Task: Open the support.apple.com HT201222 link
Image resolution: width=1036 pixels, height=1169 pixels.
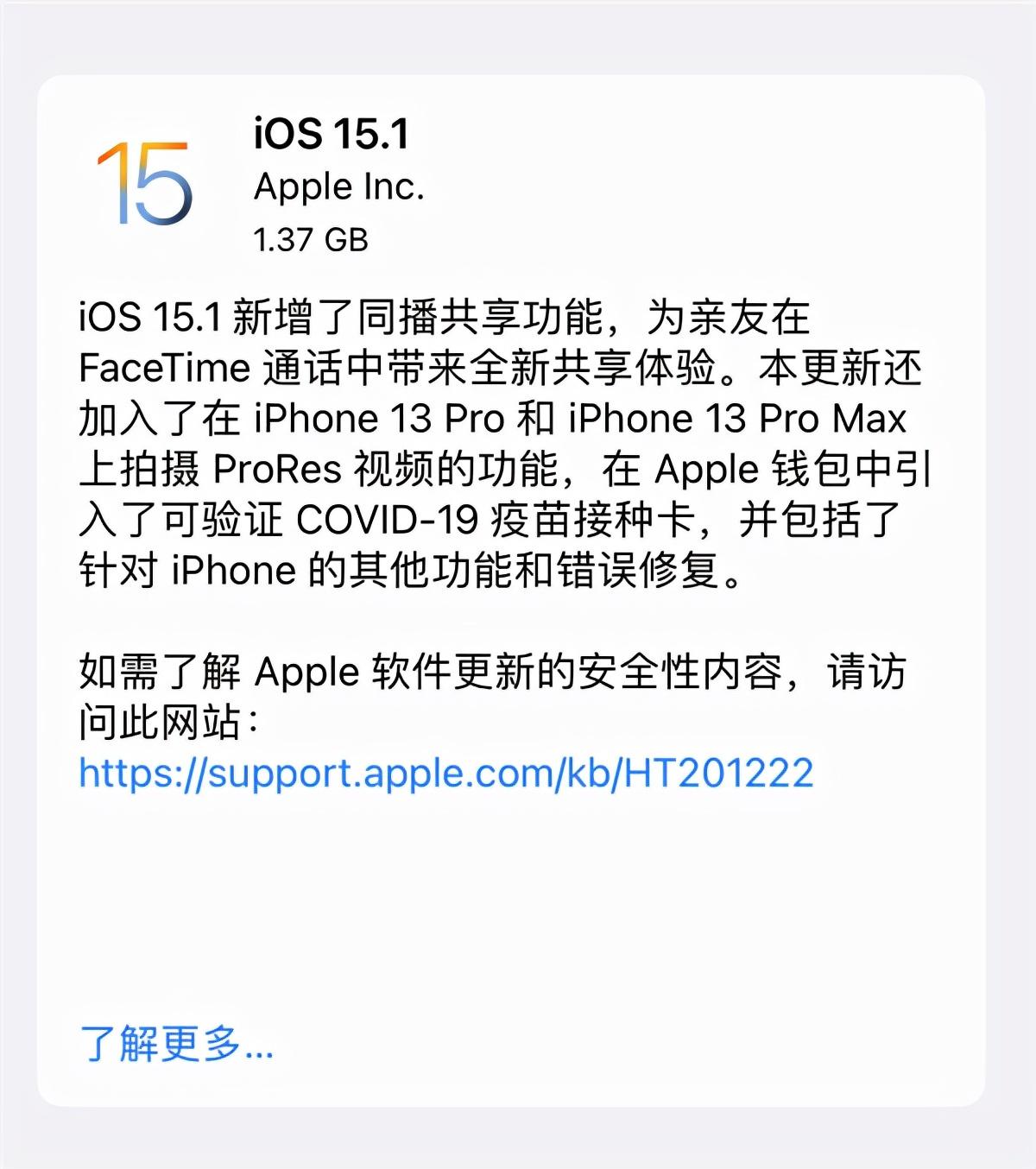Action: click(445, 773)
